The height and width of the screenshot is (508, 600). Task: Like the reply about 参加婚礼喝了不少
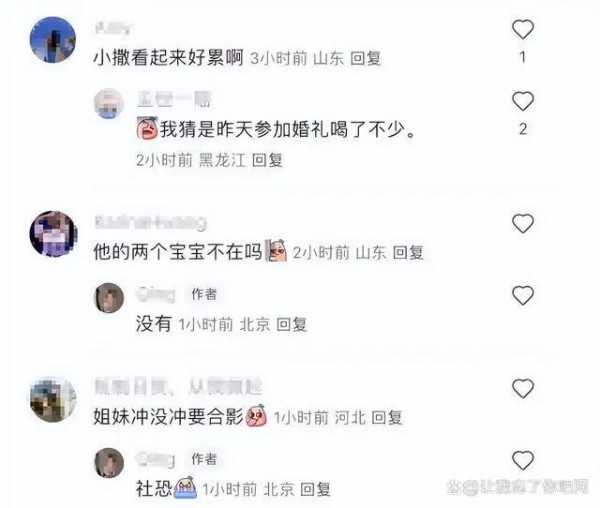point(523,101)
